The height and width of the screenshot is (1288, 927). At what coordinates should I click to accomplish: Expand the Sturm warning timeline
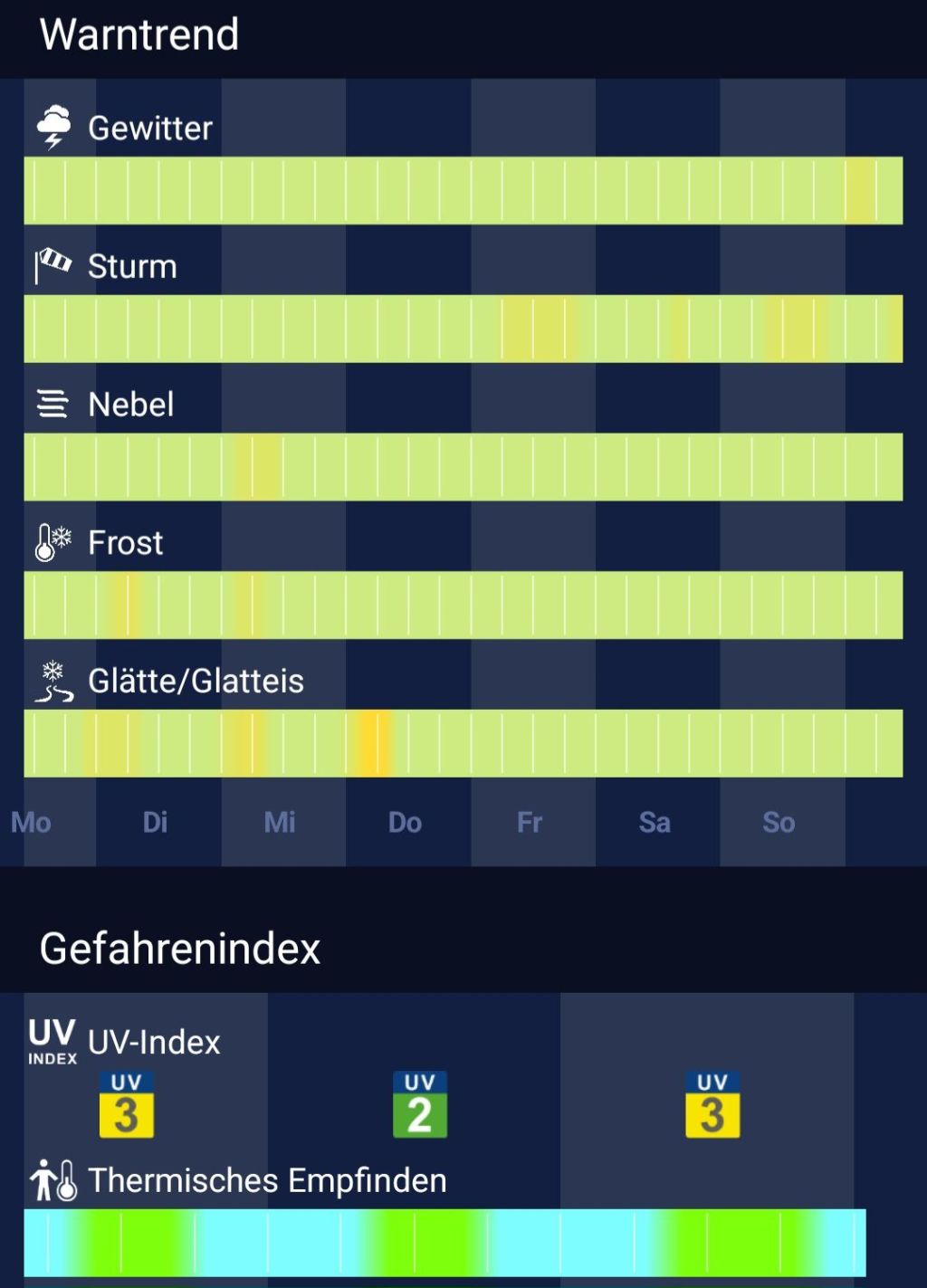coord(462,329)
